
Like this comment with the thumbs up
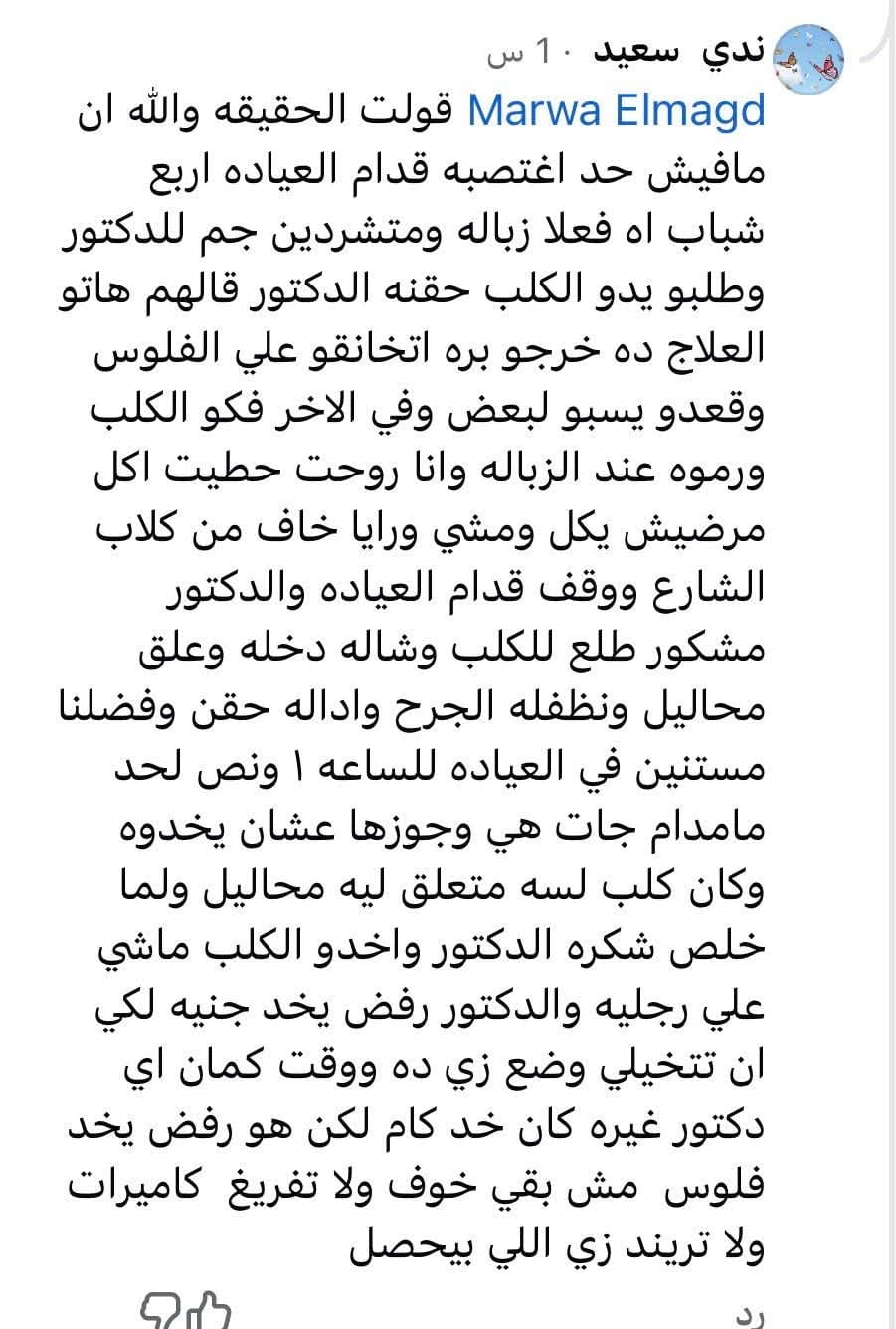pyautogui.click(x=213, y=1313)
